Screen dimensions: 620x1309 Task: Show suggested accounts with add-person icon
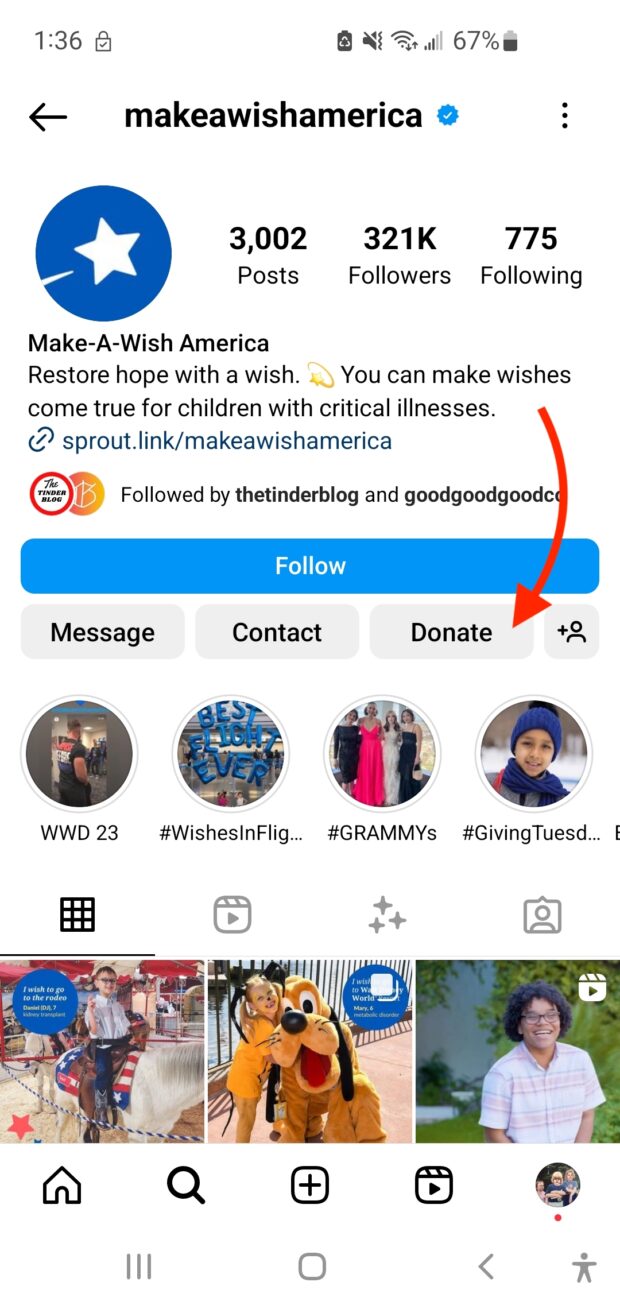click(x=572, y=632)
